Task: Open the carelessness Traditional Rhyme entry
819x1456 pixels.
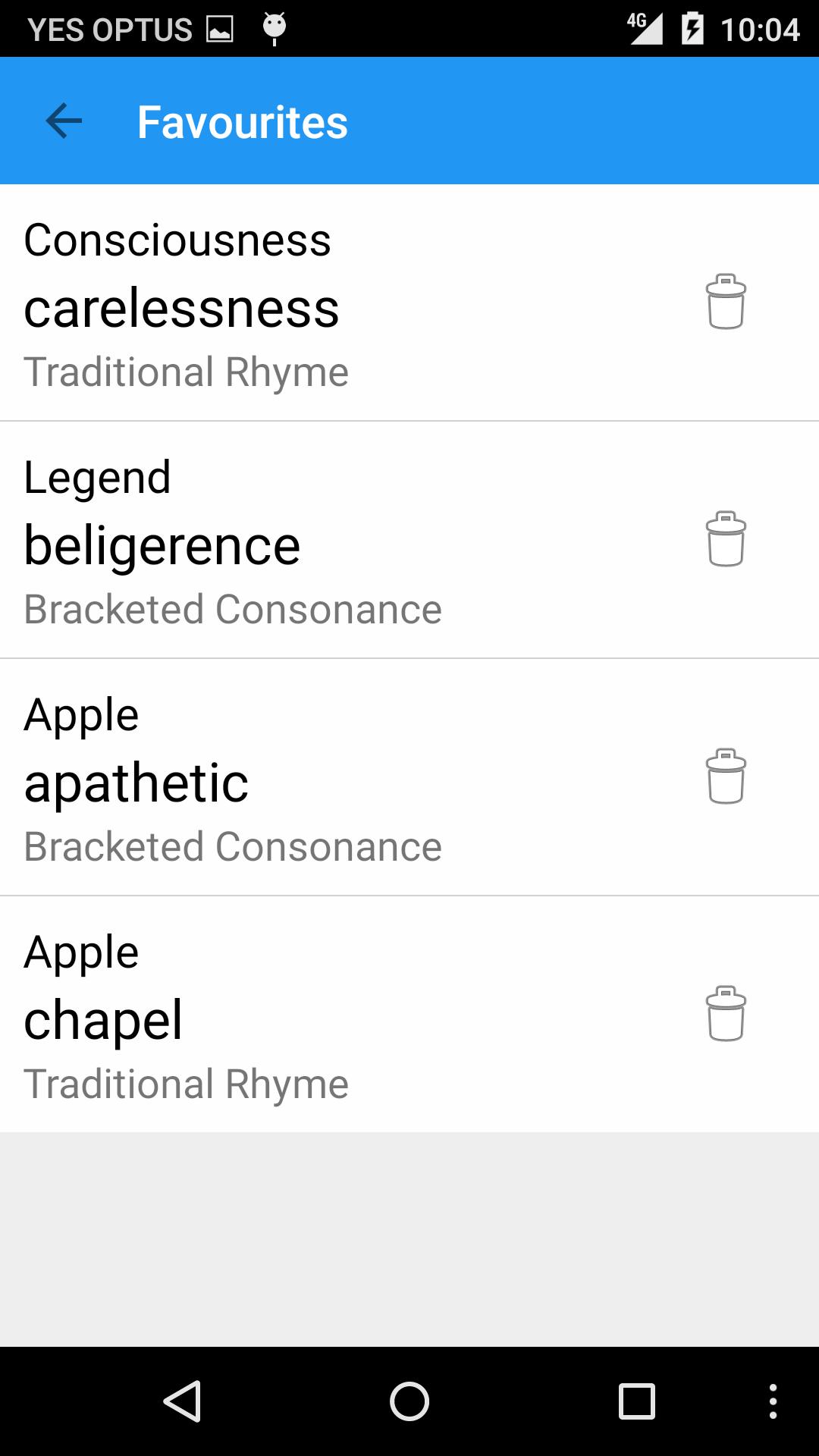Action: click(x=303, y=303)
